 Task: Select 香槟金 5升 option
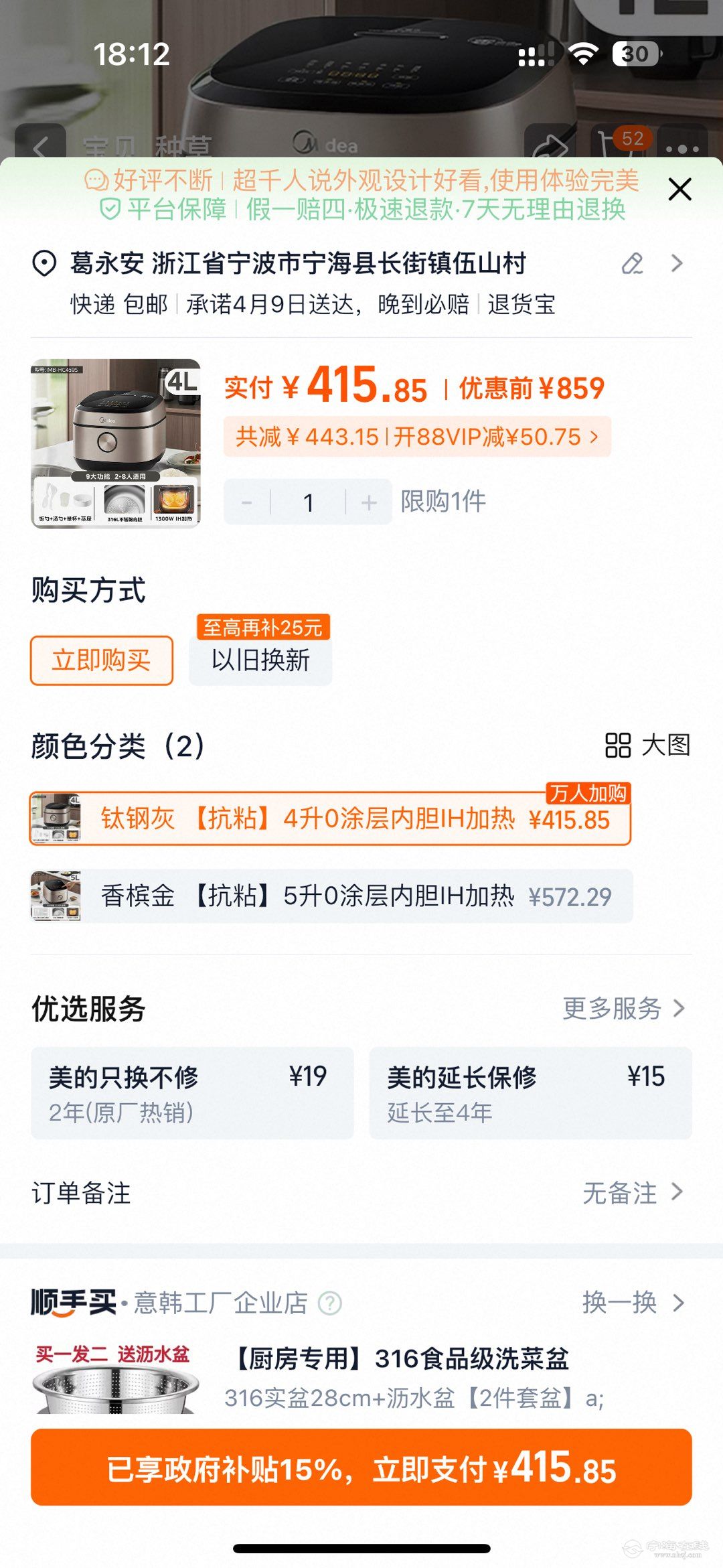pyautogui.click(x=330, y=896)
